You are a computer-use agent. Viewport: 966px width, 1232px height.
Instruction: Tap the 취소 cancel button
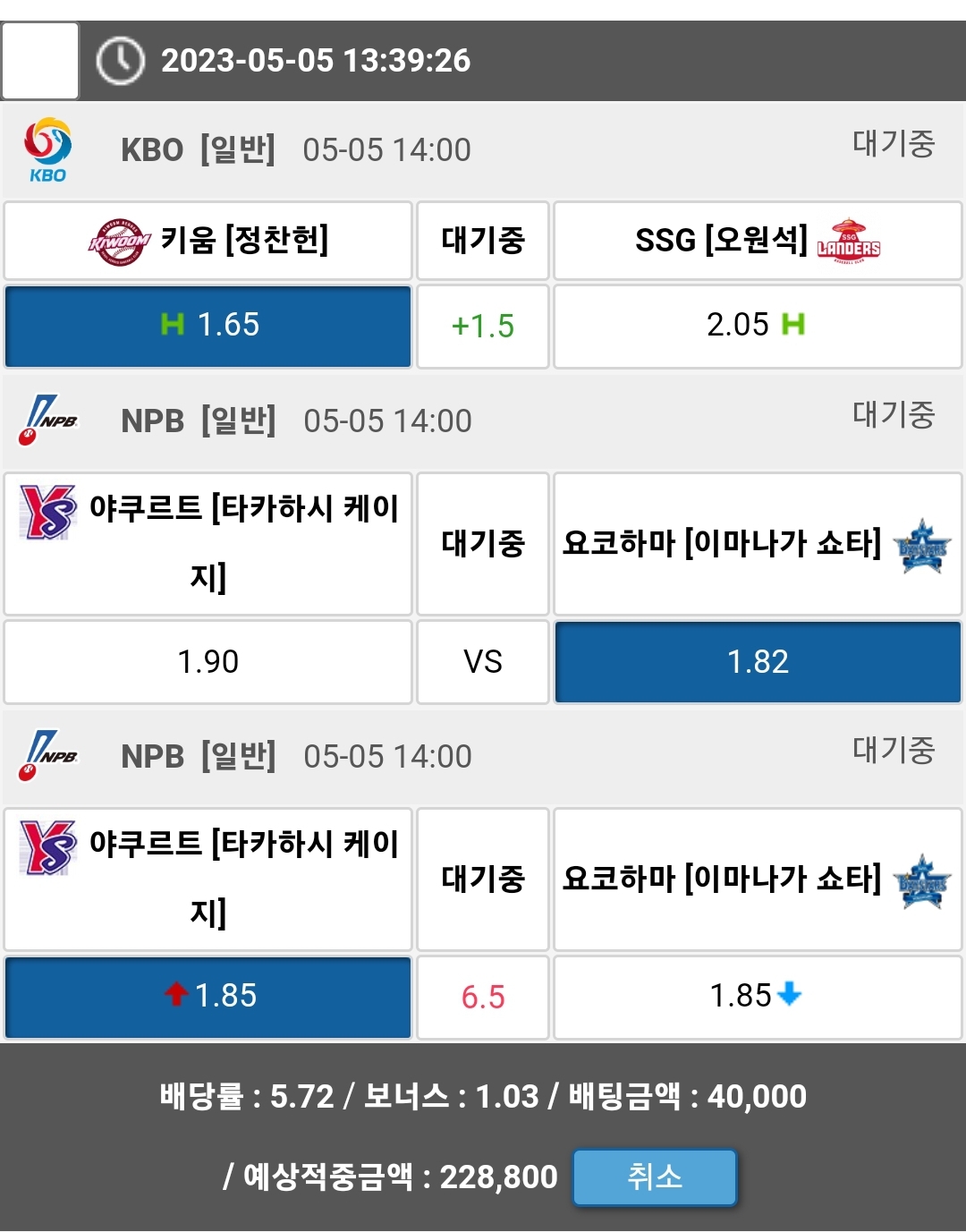click(x=655, y=1177)
